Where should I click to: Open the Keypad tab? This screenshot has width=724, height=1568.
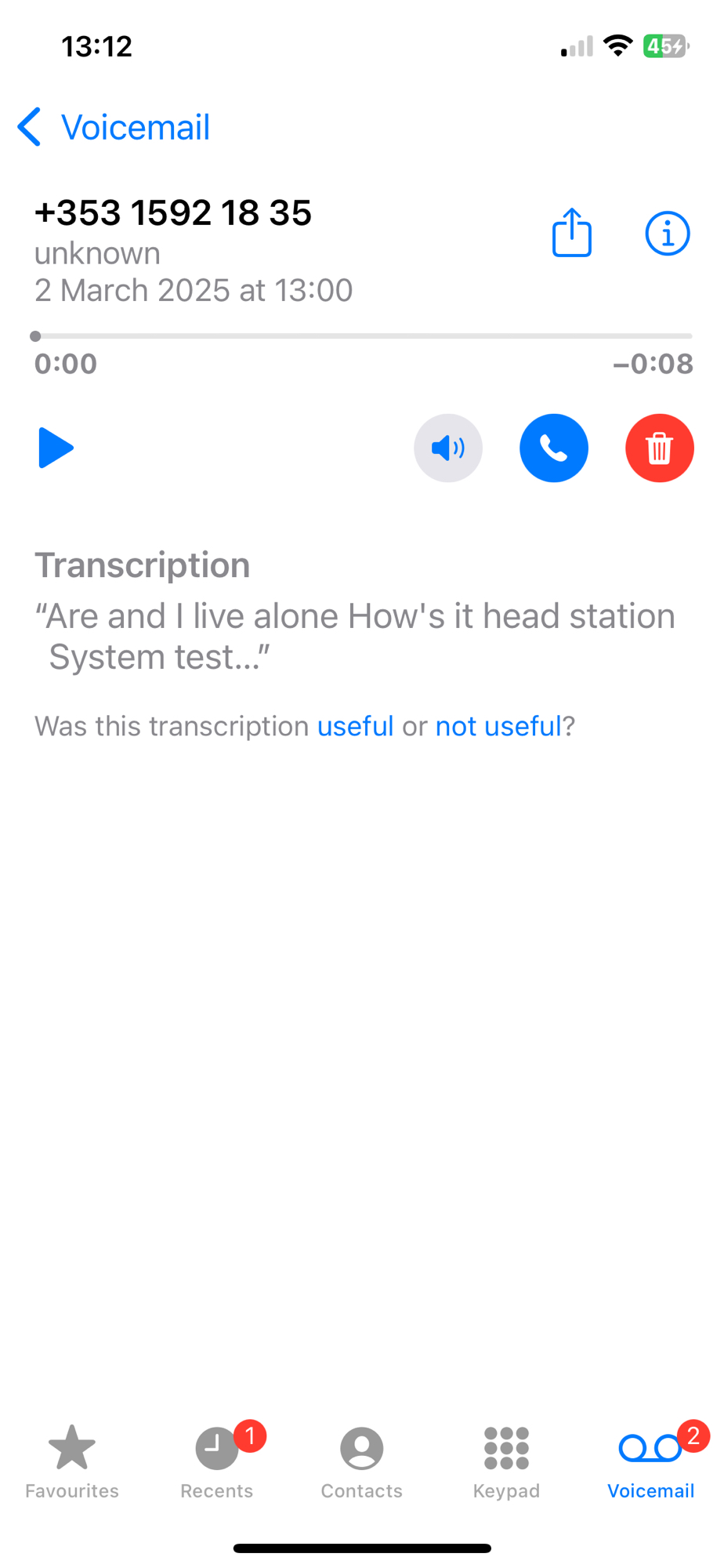(x=506, y=1460)
